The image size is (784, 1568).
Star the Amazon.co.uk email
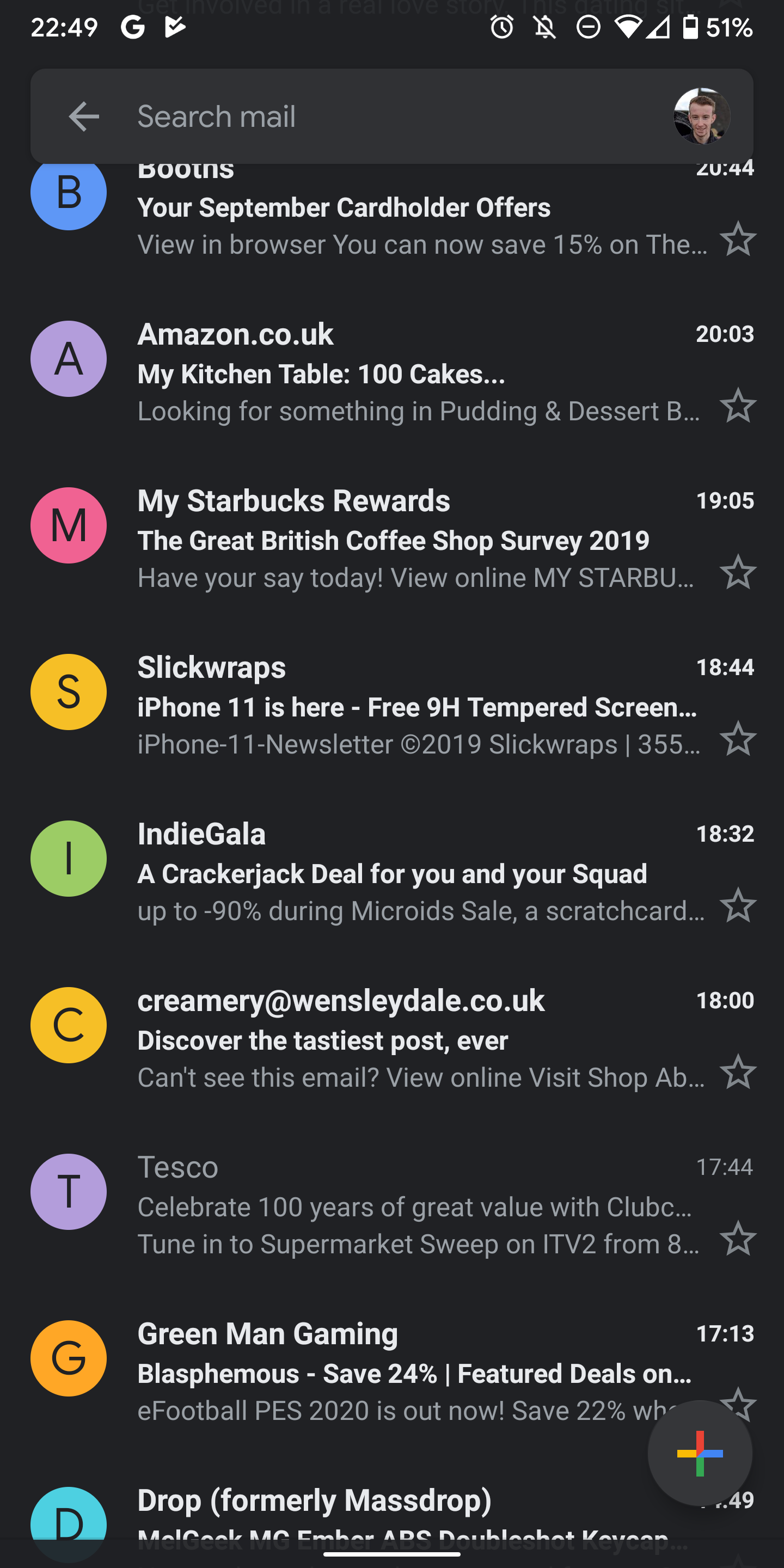(x=738, y=406)
